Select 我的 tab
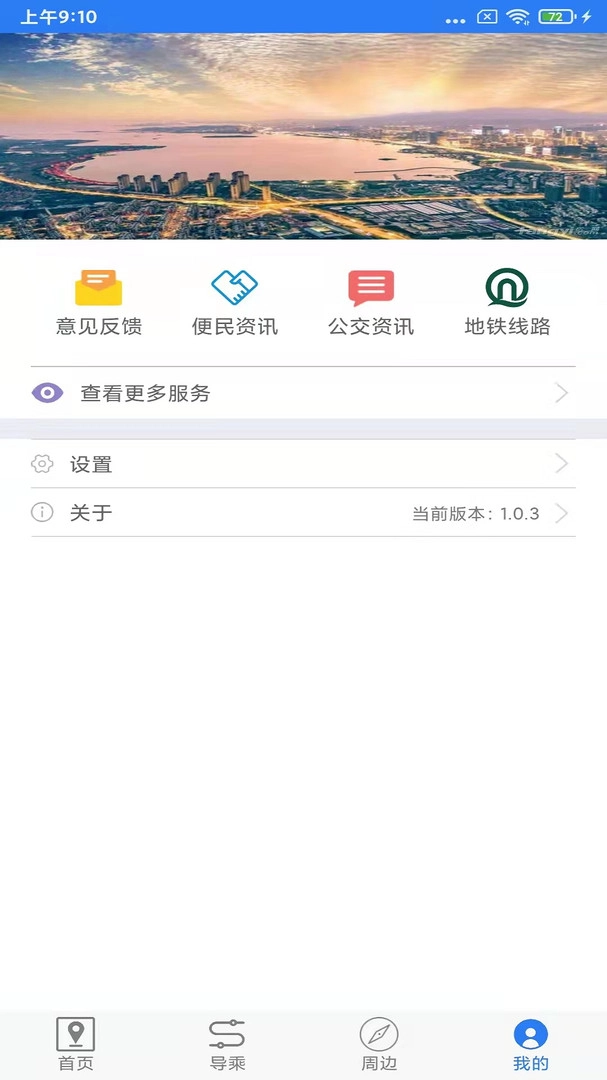 pyautogui.click(x=530, y=1044)
